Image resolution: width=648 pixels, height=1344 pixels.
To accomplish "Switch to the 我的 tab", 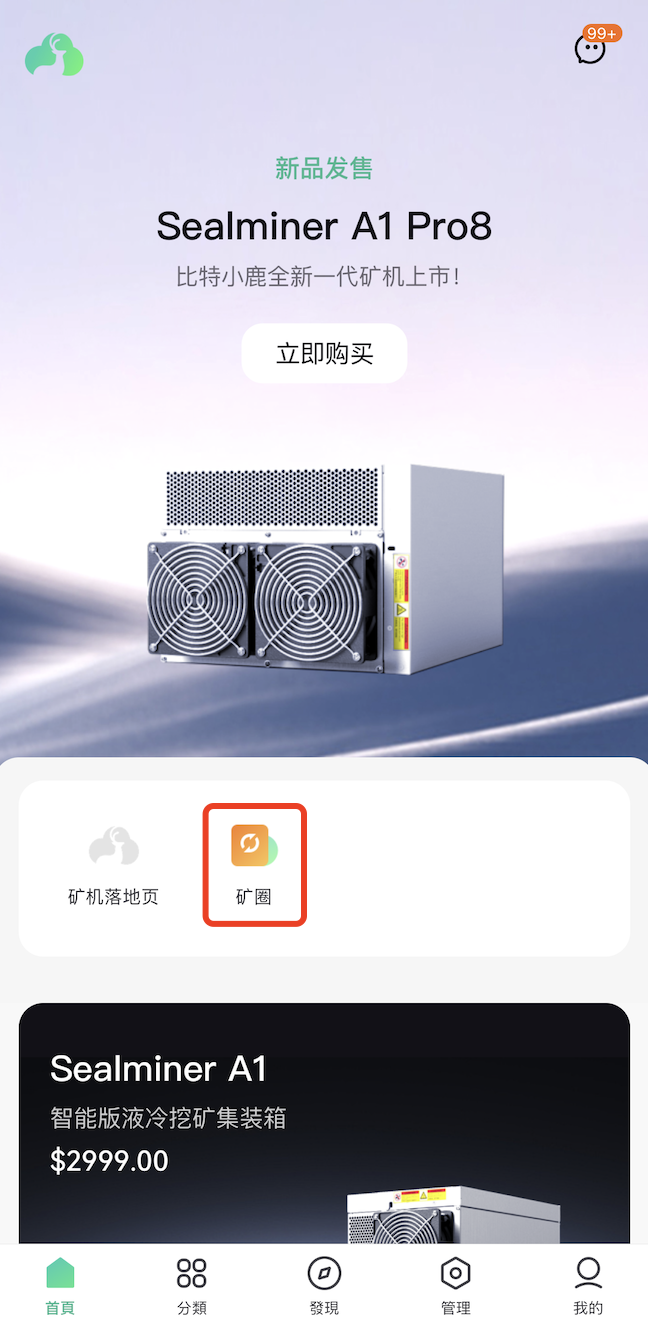I will tap(588, 1286).
